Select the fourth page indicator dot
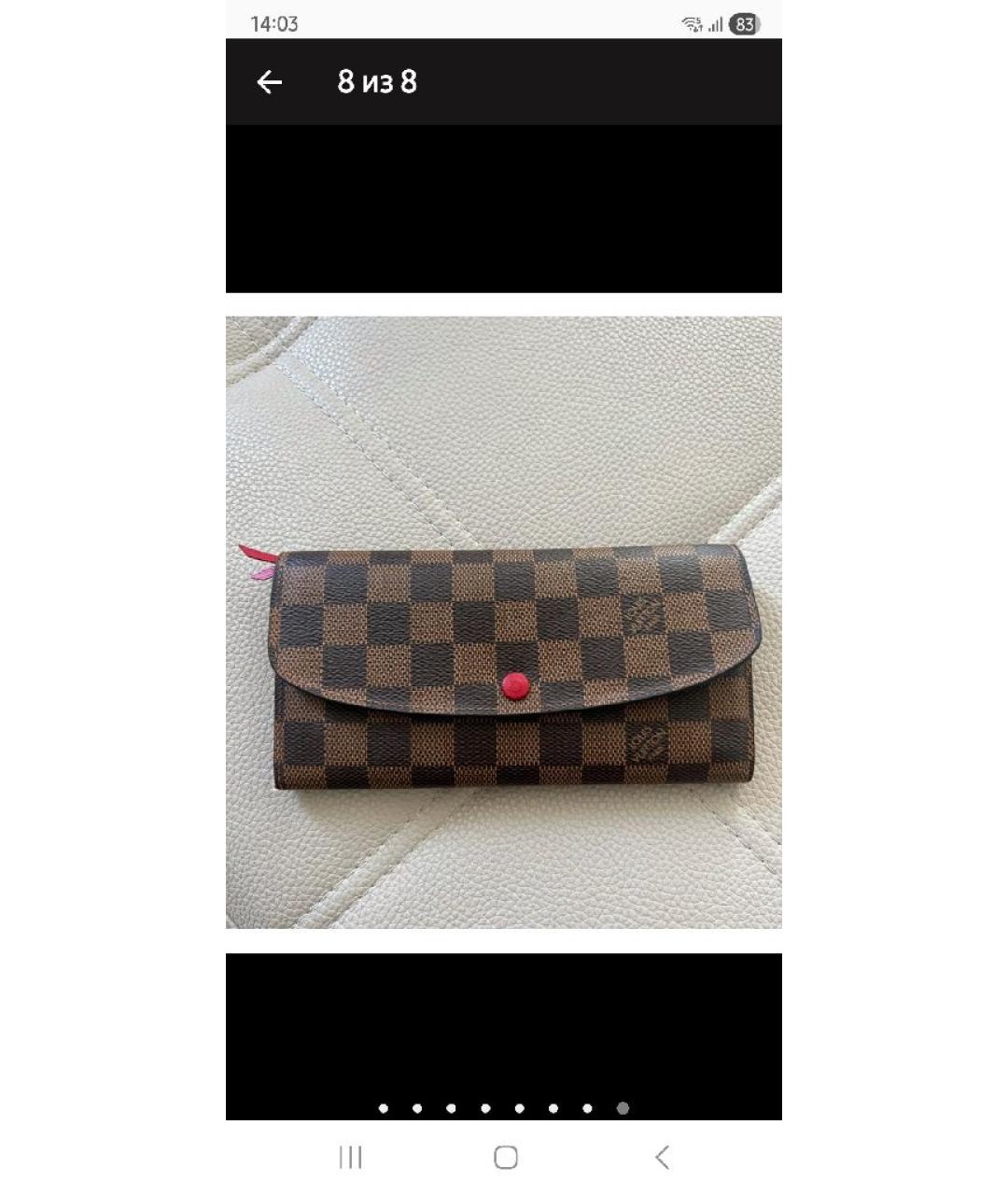Image resolution: width=1008 pixels, height=1195 pixels. [484, 1108]
